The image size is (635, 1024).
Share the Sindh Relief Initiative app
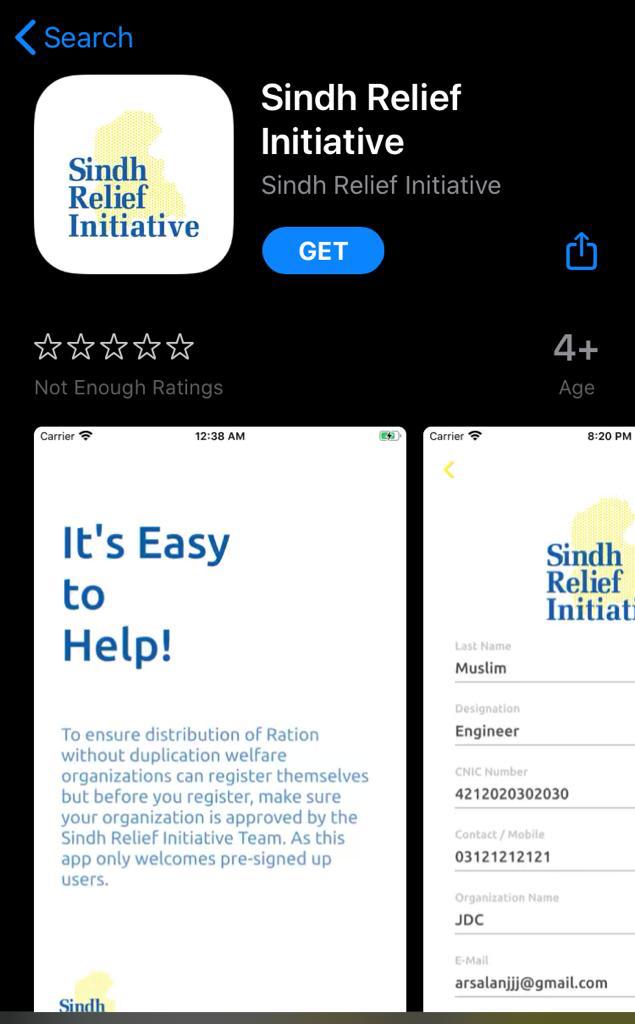(x=581, y=251)
